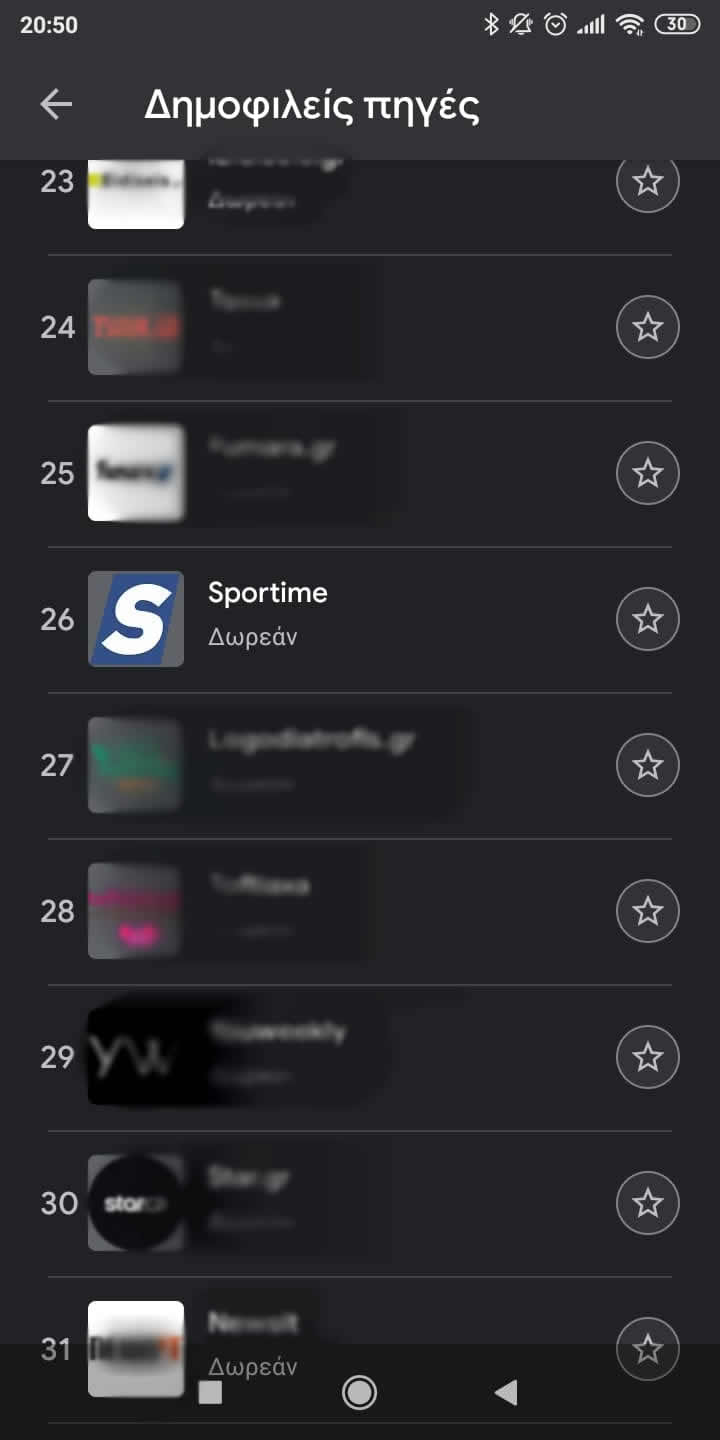Screen dimensions: 720x1440
Task: Open source row number 29
Action: pos(330,1057)
